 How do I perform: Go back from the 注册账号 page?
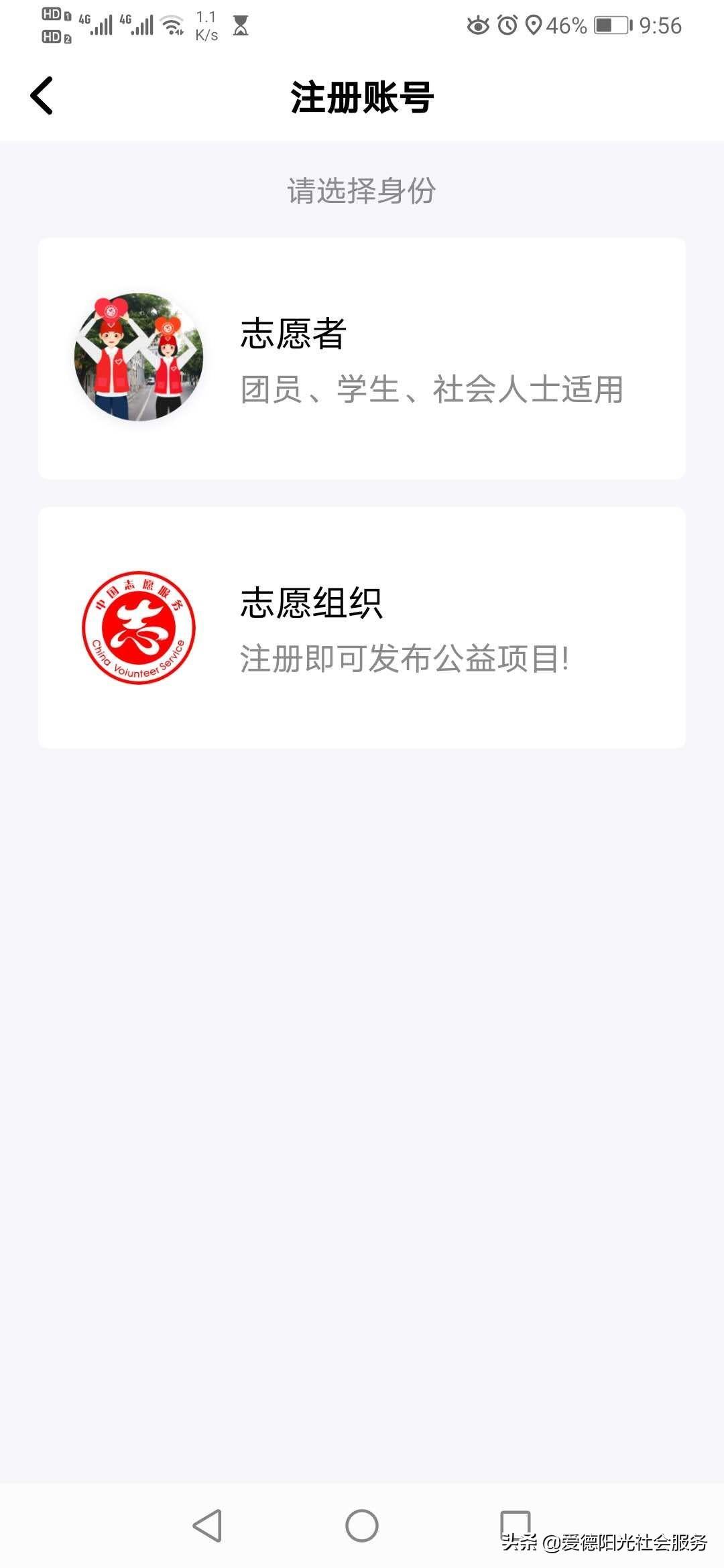(x=42, y=96)
